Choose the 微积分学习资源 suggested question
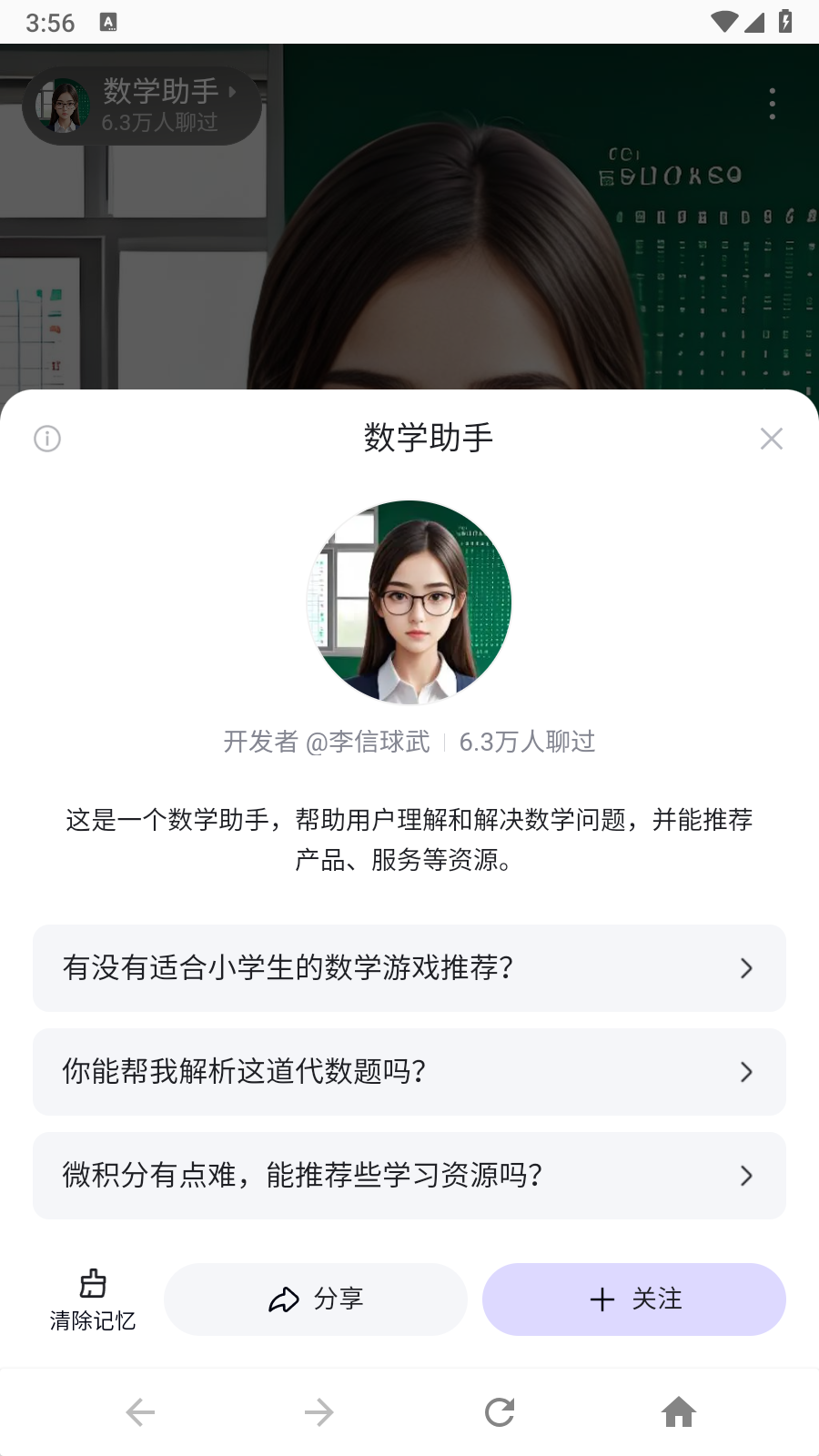 pos(409,1175)
